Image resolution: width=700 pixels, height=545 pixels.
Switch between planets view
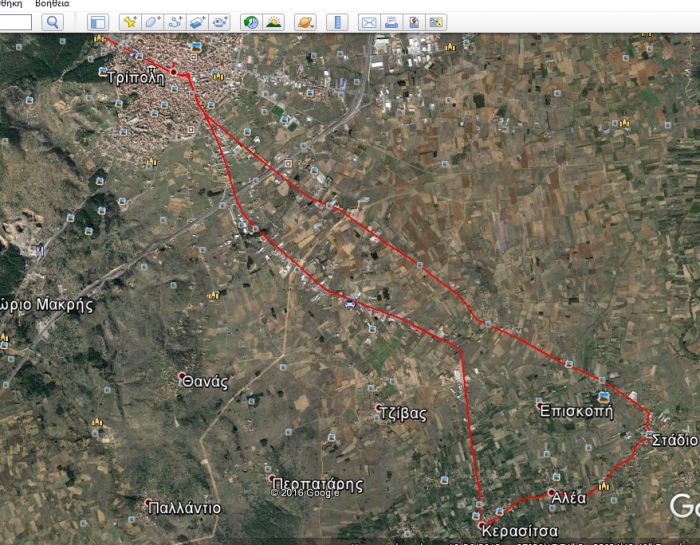pos(305,21)
